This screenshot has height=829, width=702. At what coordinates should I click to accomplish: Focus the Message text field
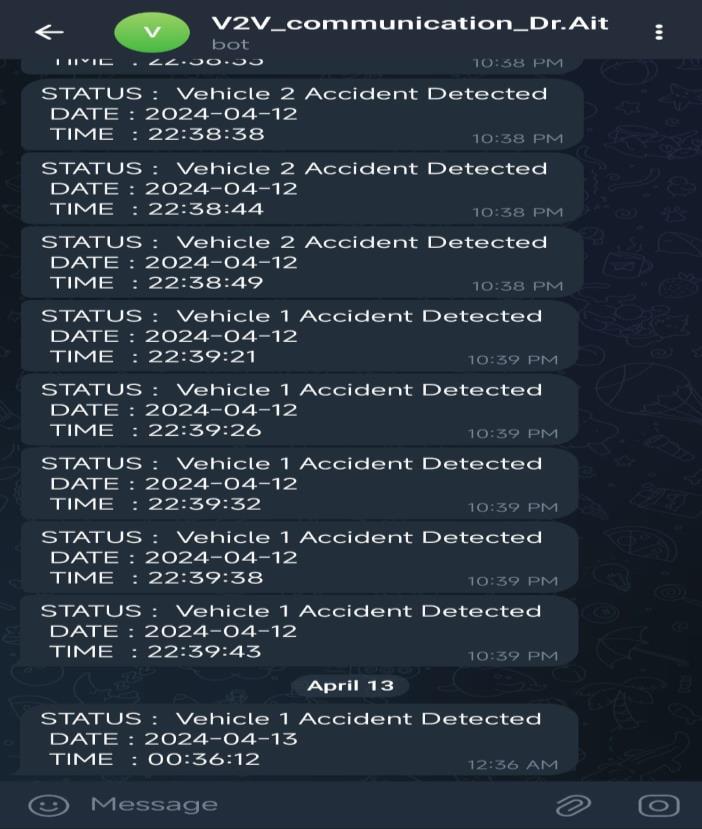coord(300,804)
